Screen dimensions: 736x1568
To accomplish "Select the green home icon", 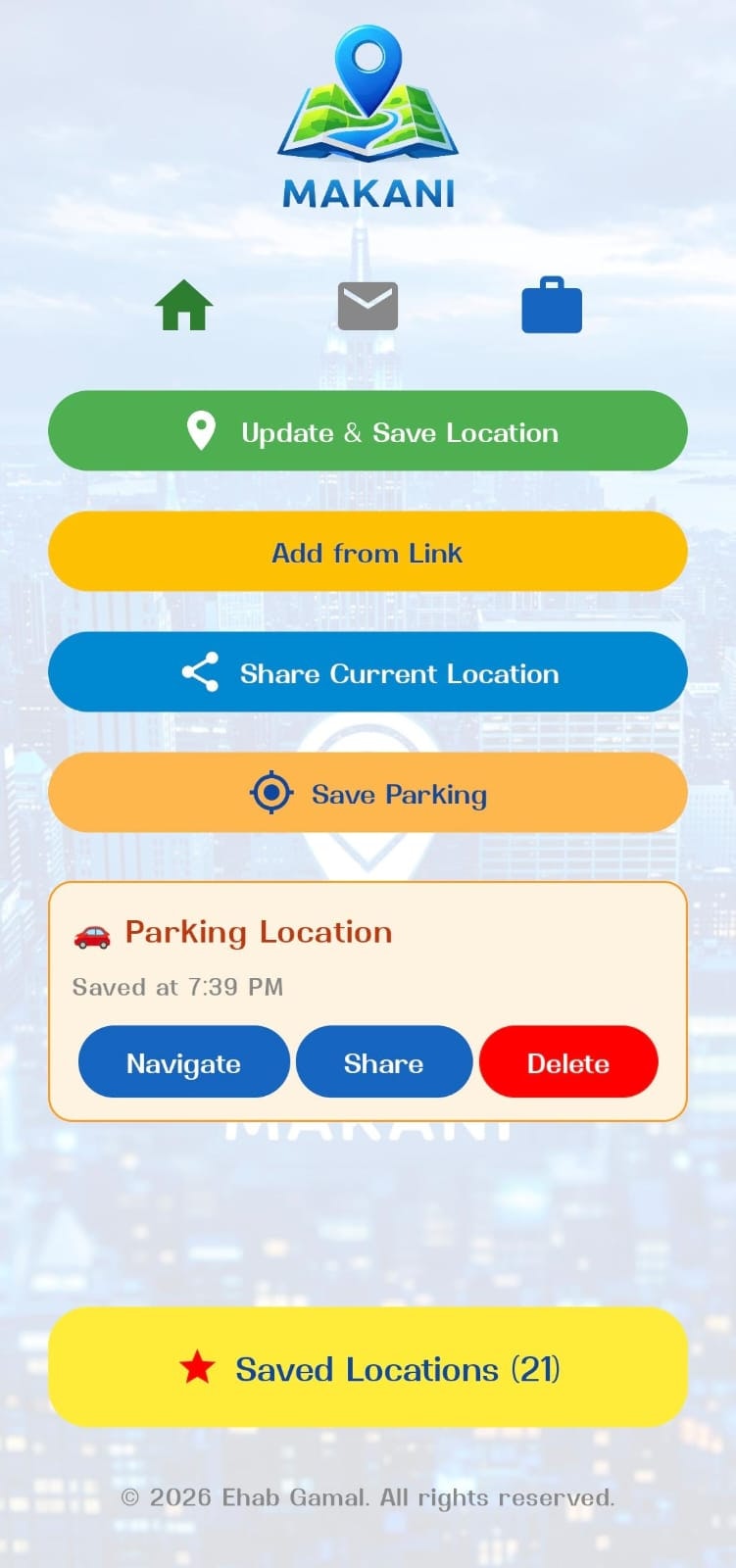I will tap(182, 305).
